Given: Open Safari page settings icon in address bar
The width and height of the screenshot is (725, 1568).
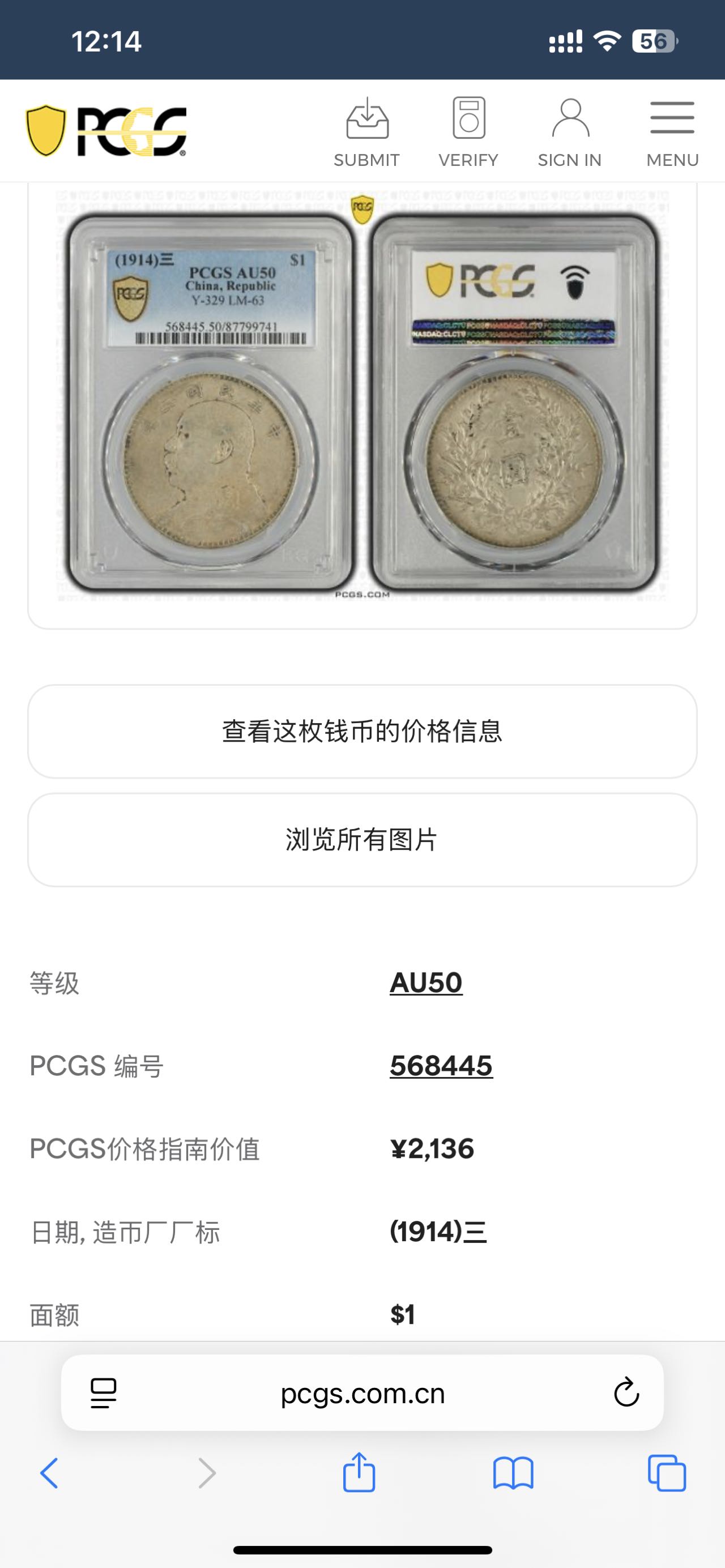Looking at the screenshot, I should pyautogui.click(x=104, y=1393).
